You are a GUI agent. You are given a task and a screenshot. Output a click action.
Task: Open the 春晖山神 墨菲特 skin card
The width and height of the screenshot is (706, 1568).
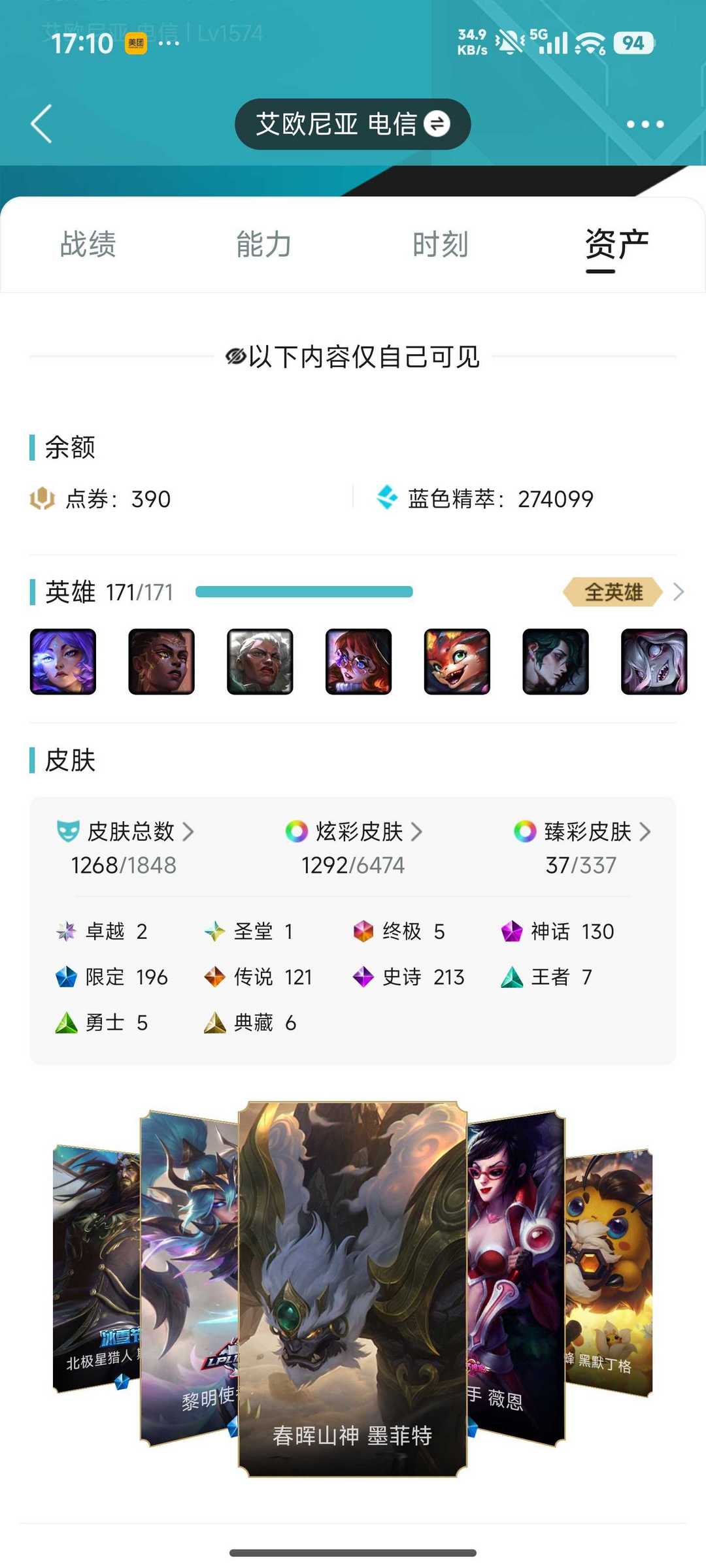pyautogui.click(x=352, y=1287)
